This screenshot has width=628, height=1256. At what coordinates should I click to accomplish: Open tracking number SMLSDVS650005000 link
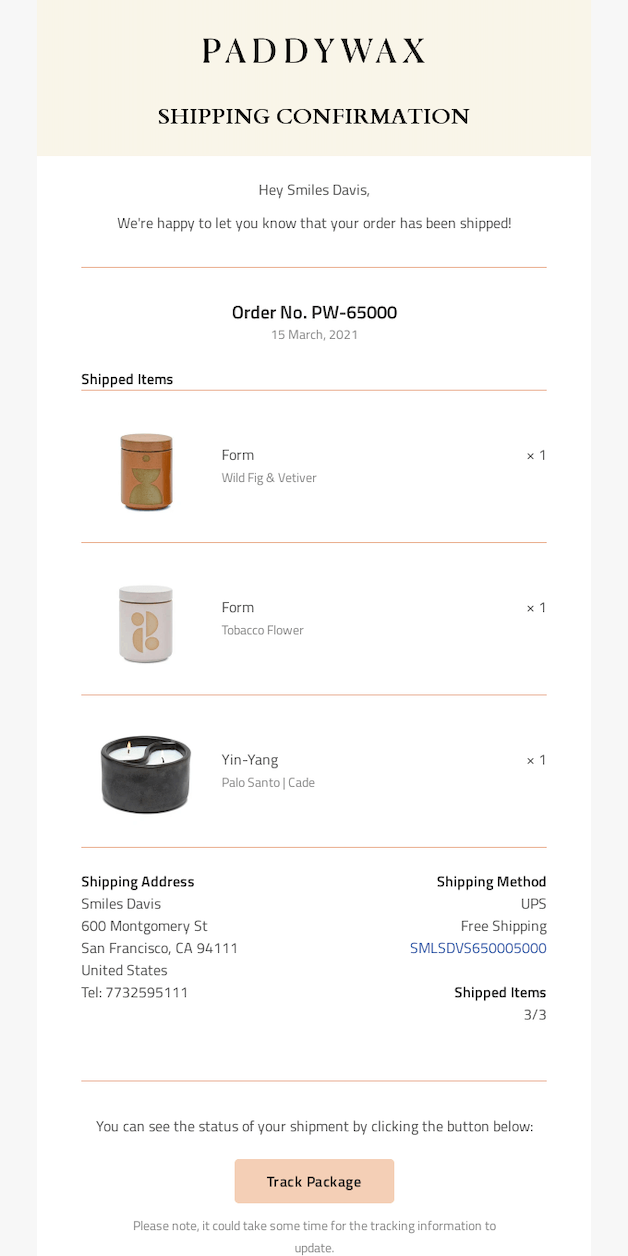(x=478, y=948)
